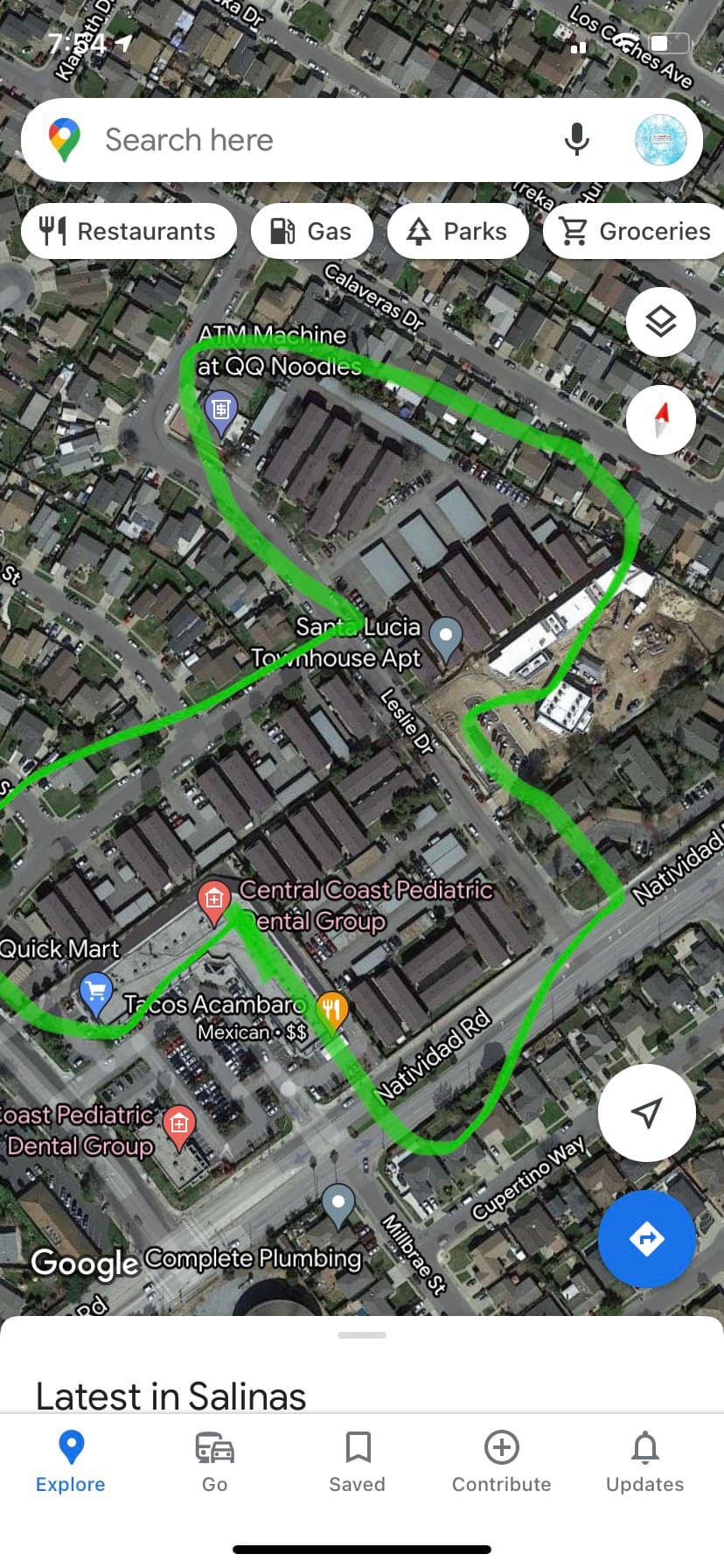Open the Saved tab

358,1462
